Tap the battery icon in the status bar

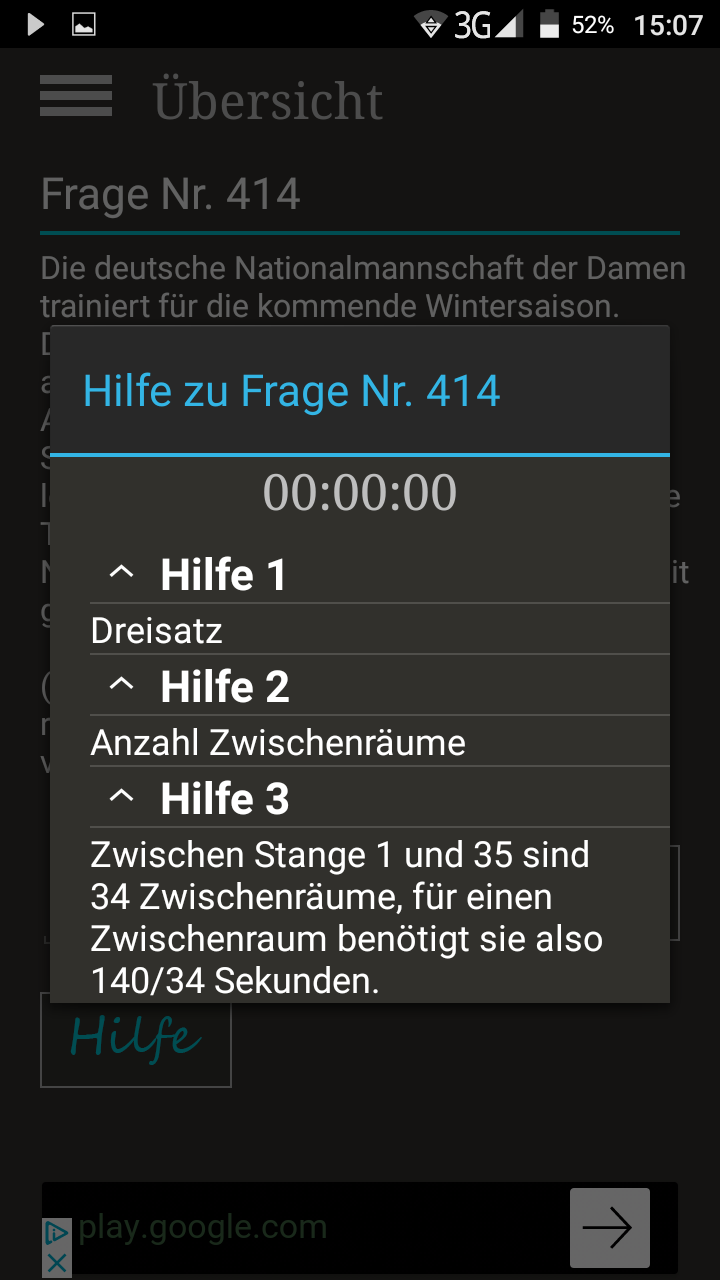(549, 24)
